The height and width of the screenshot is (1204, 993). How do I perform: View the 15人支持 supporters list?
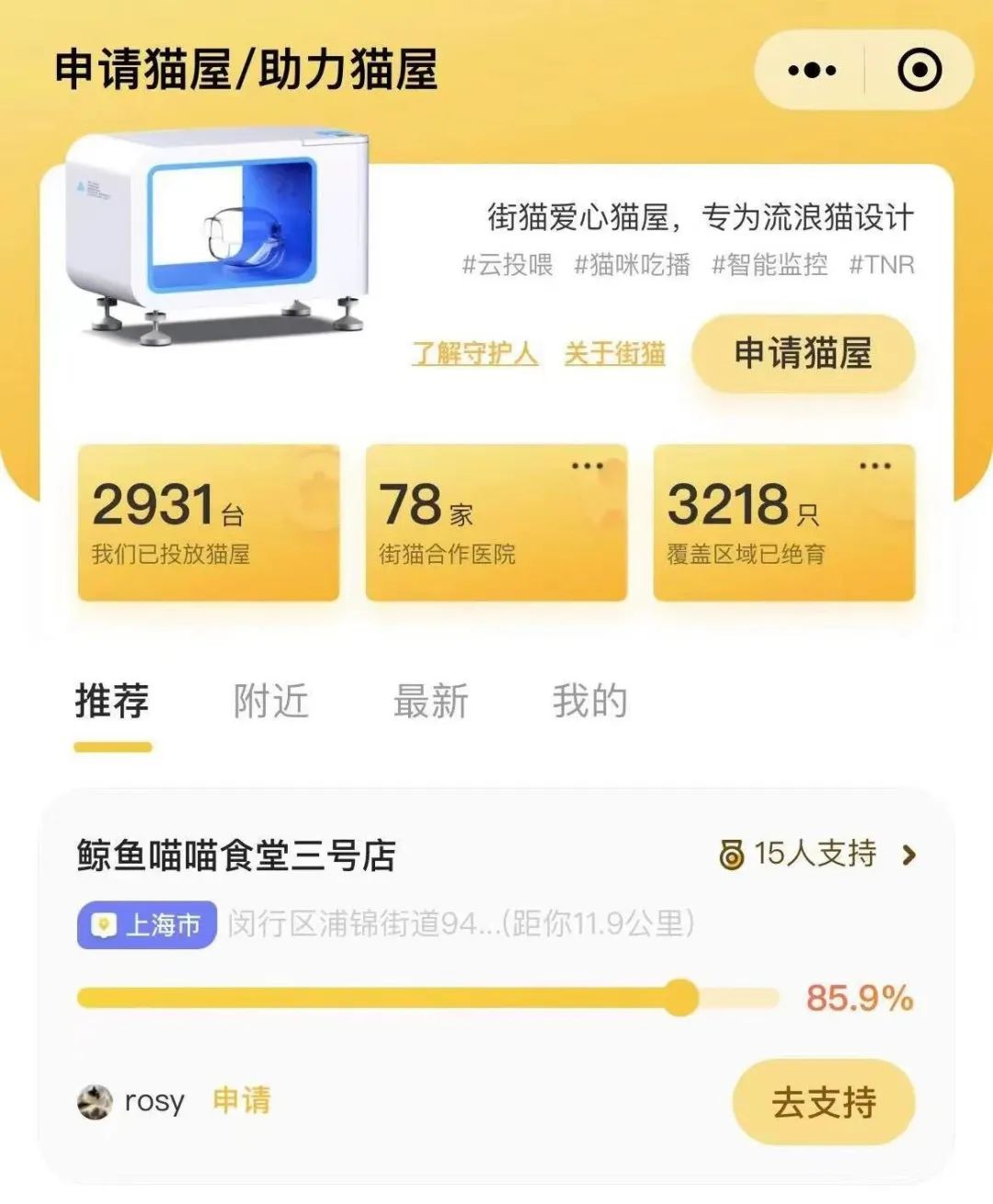[816, 854]
